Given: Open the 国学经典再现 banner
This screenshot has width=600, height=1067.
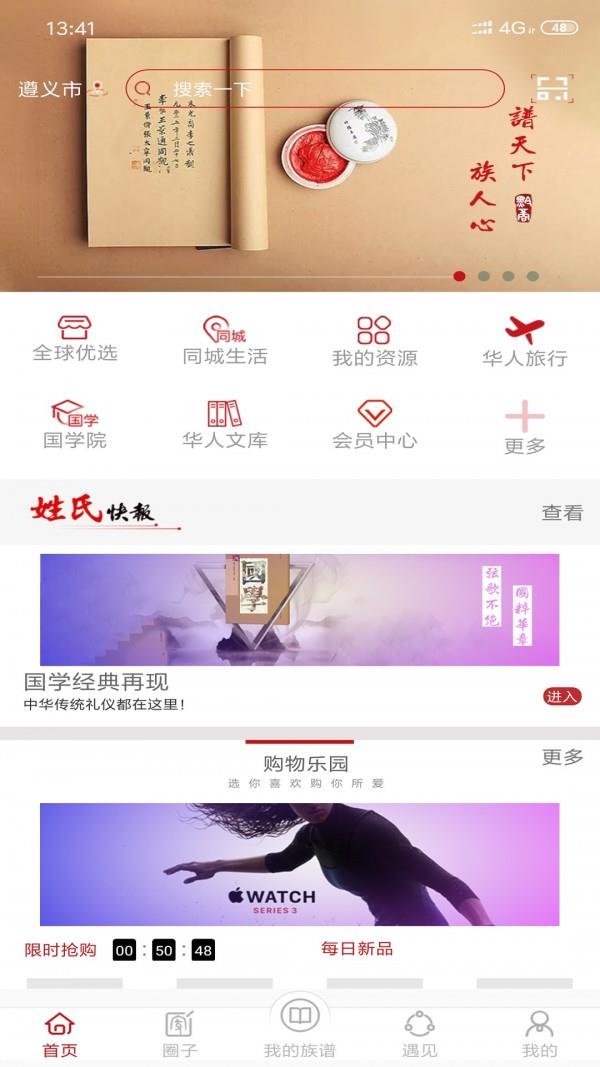Looking at the screenshot, I should 299,610.
